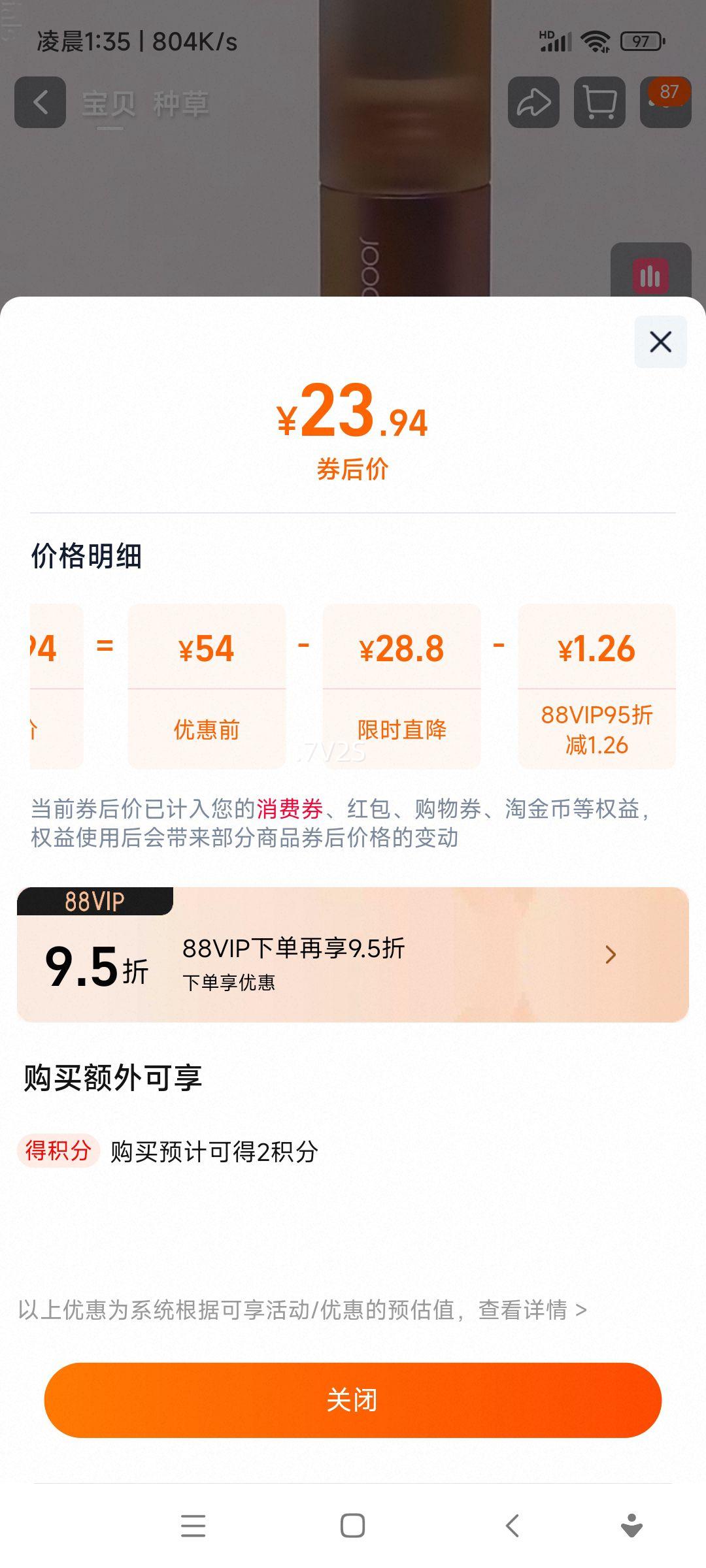This screenshot has width=706, height=1568.
Task: Open the share icon at top right
Action: pos(535,102)
